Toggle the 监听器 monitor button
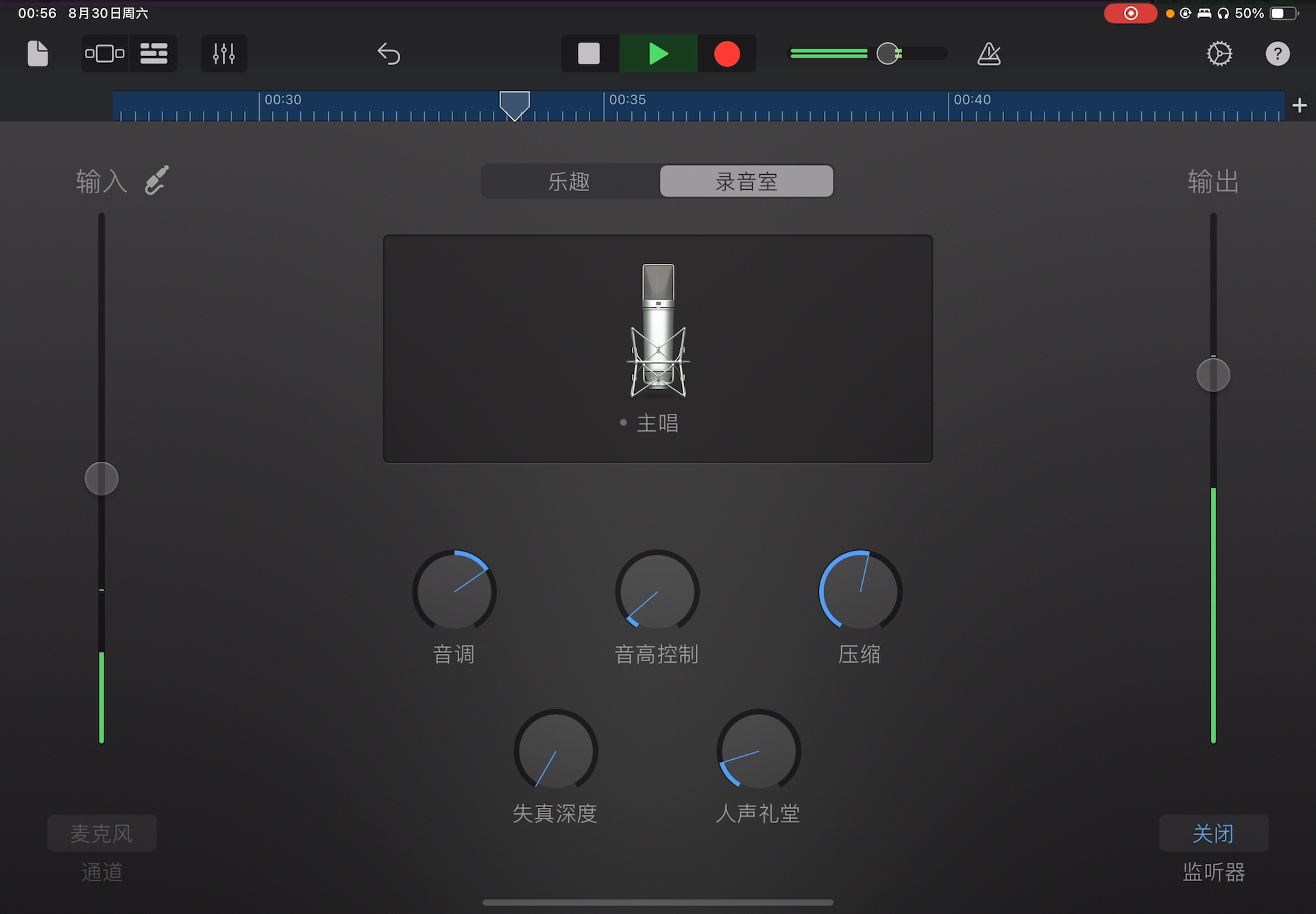Image resolution: width=1316 pixels, height=914 pixels. click(x=1213, y=833)
